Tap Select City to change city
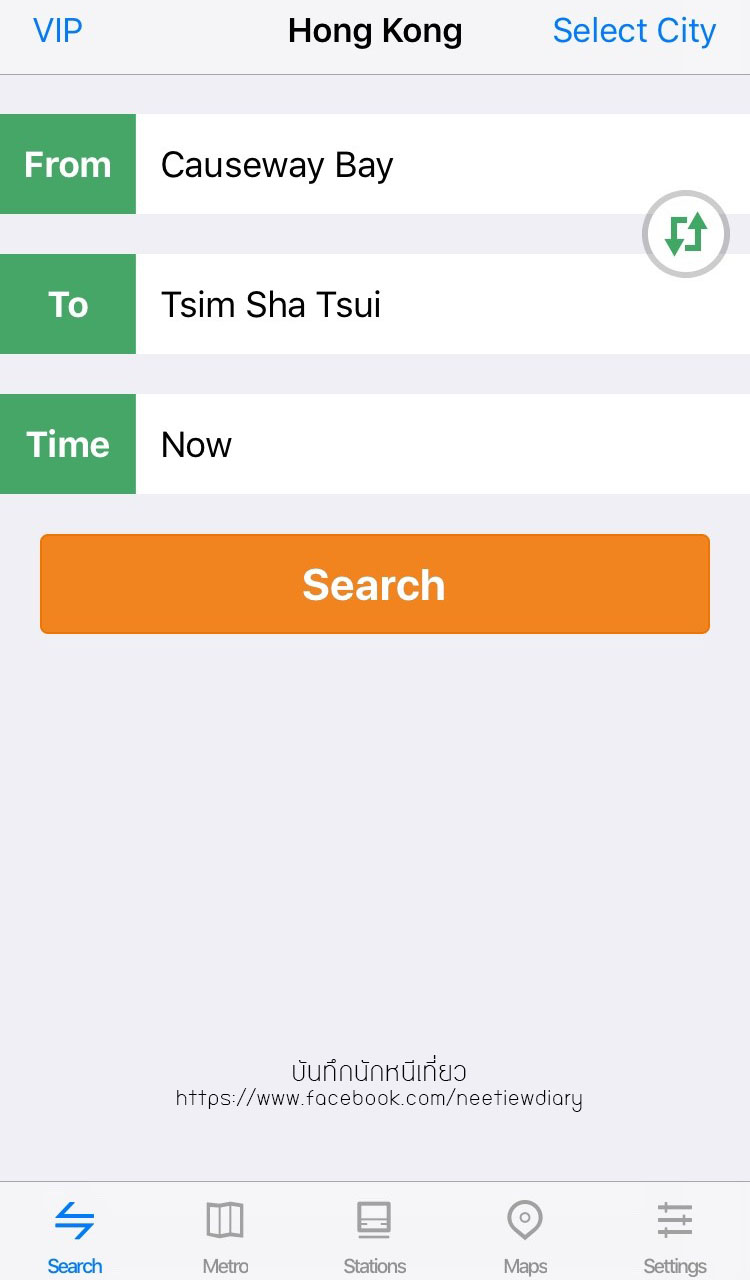 point(634,31)
